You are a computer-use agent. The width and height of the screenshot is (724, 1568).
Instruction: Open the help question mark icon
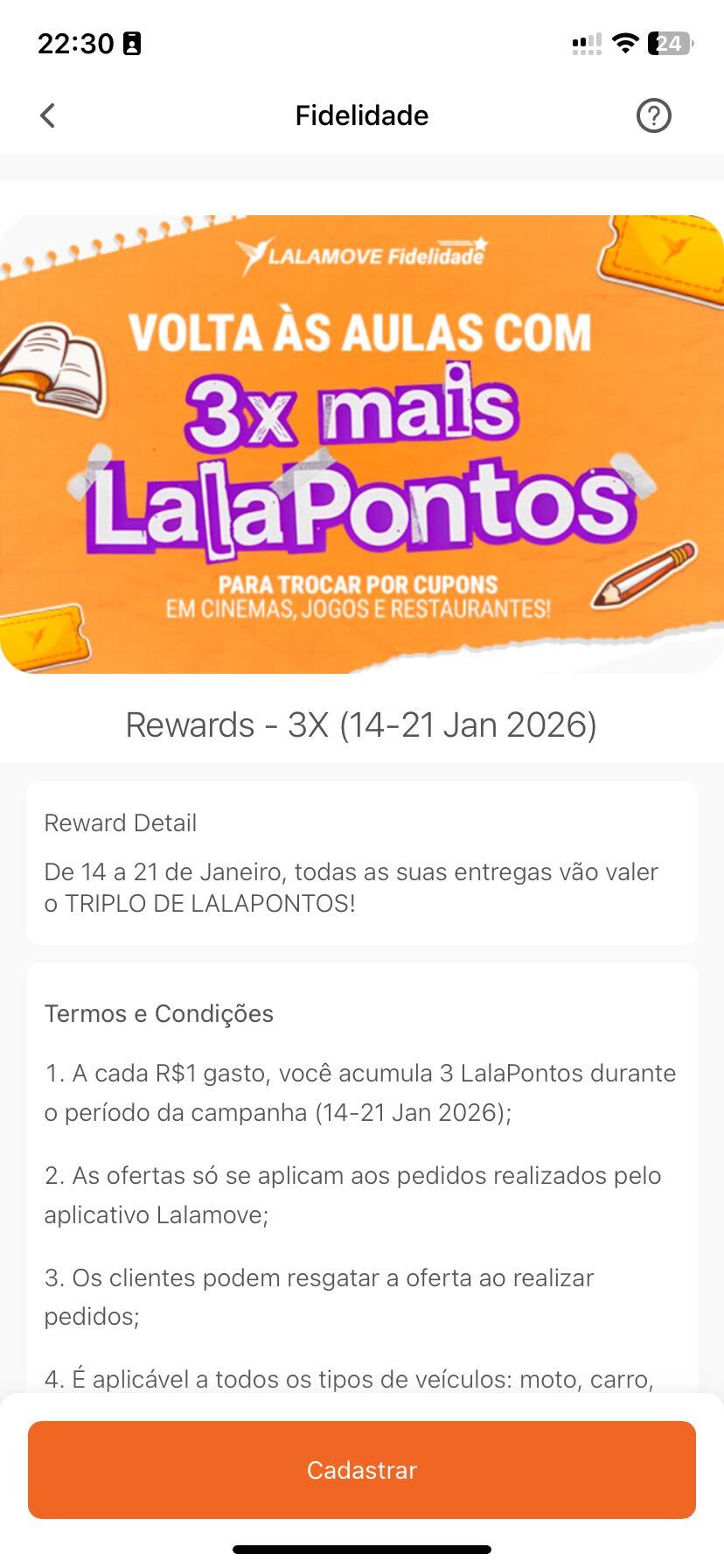[x=653, y=115]
